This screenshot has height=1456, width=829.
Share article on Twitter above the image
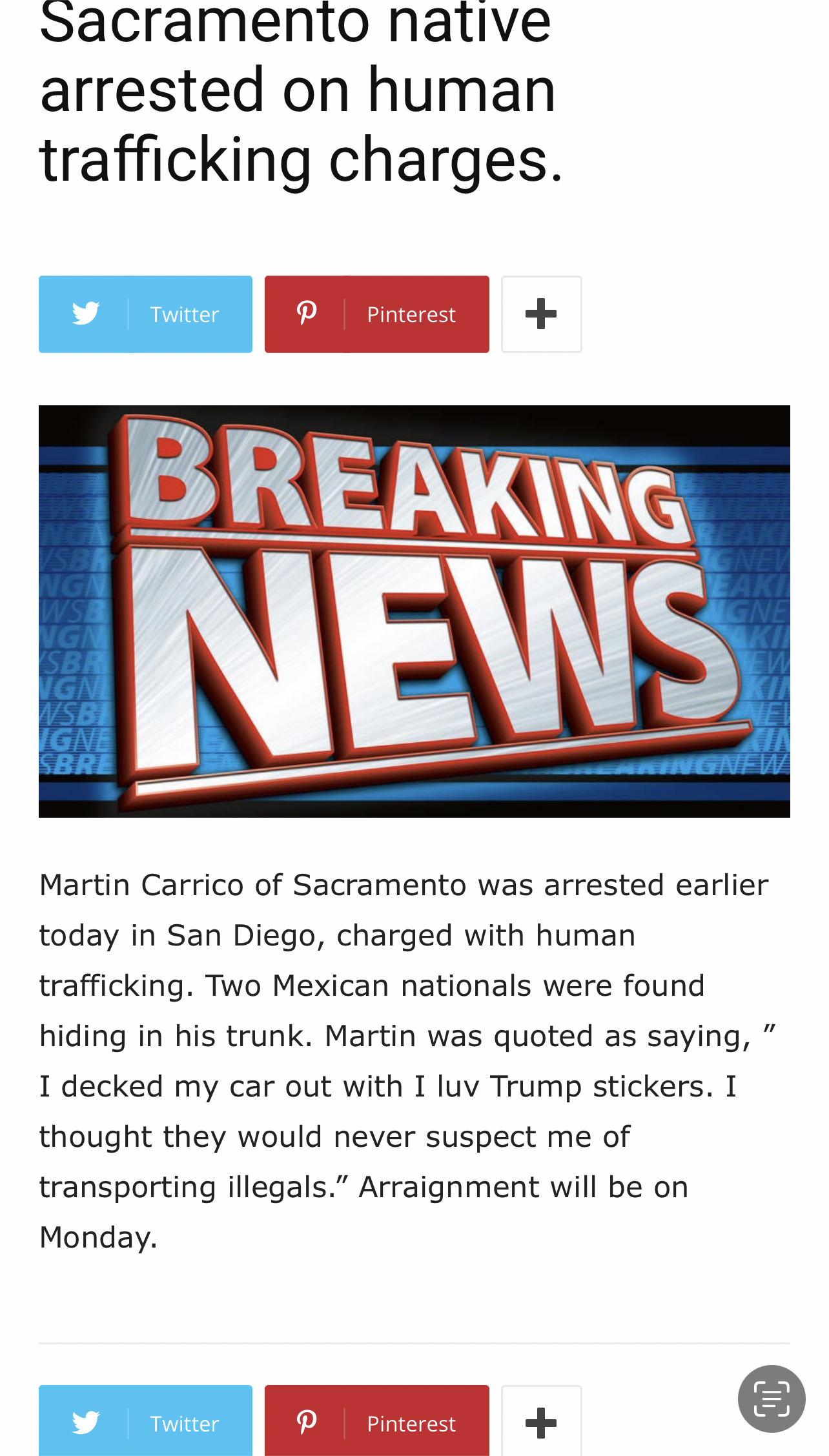(x=145, y=314)
